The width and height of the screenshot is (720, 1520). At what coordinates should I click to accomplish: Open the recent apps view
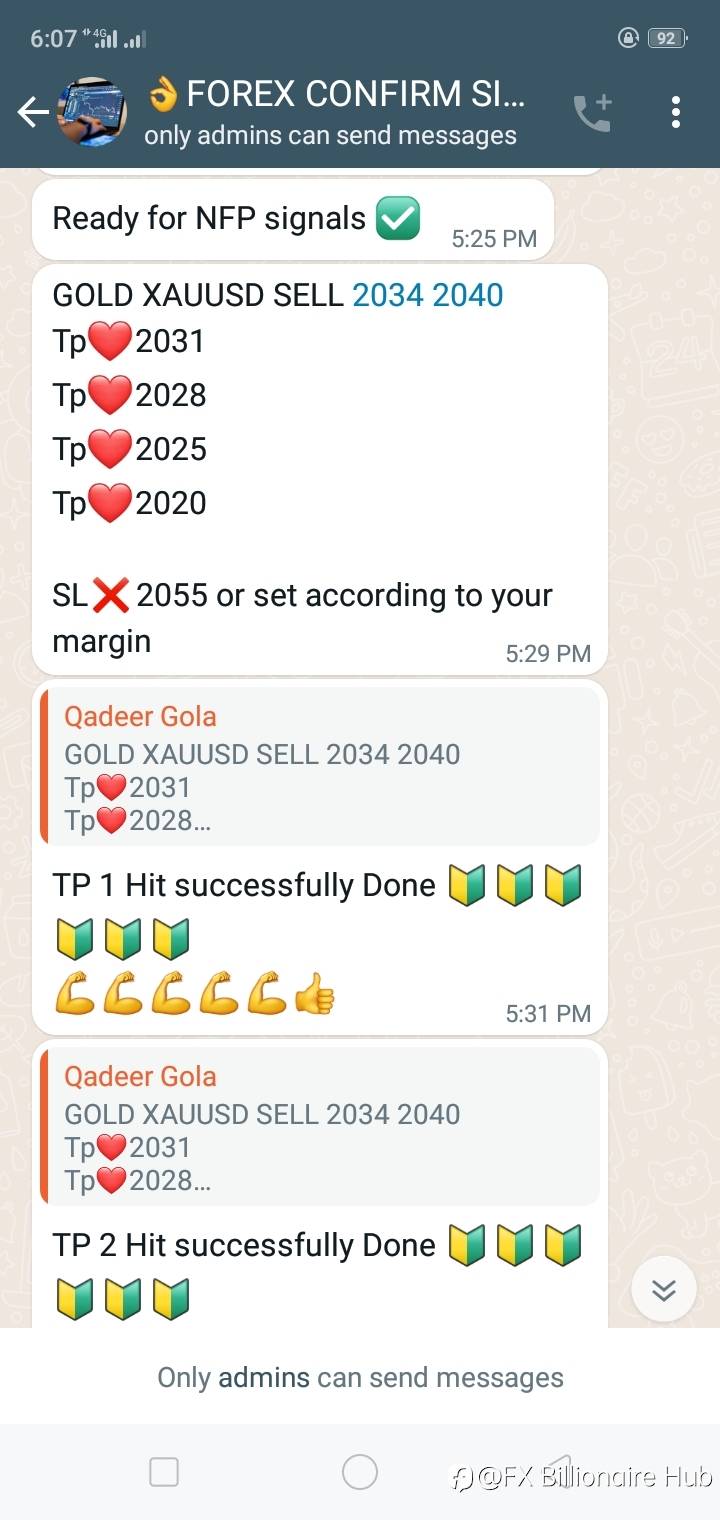[164, 1472]
